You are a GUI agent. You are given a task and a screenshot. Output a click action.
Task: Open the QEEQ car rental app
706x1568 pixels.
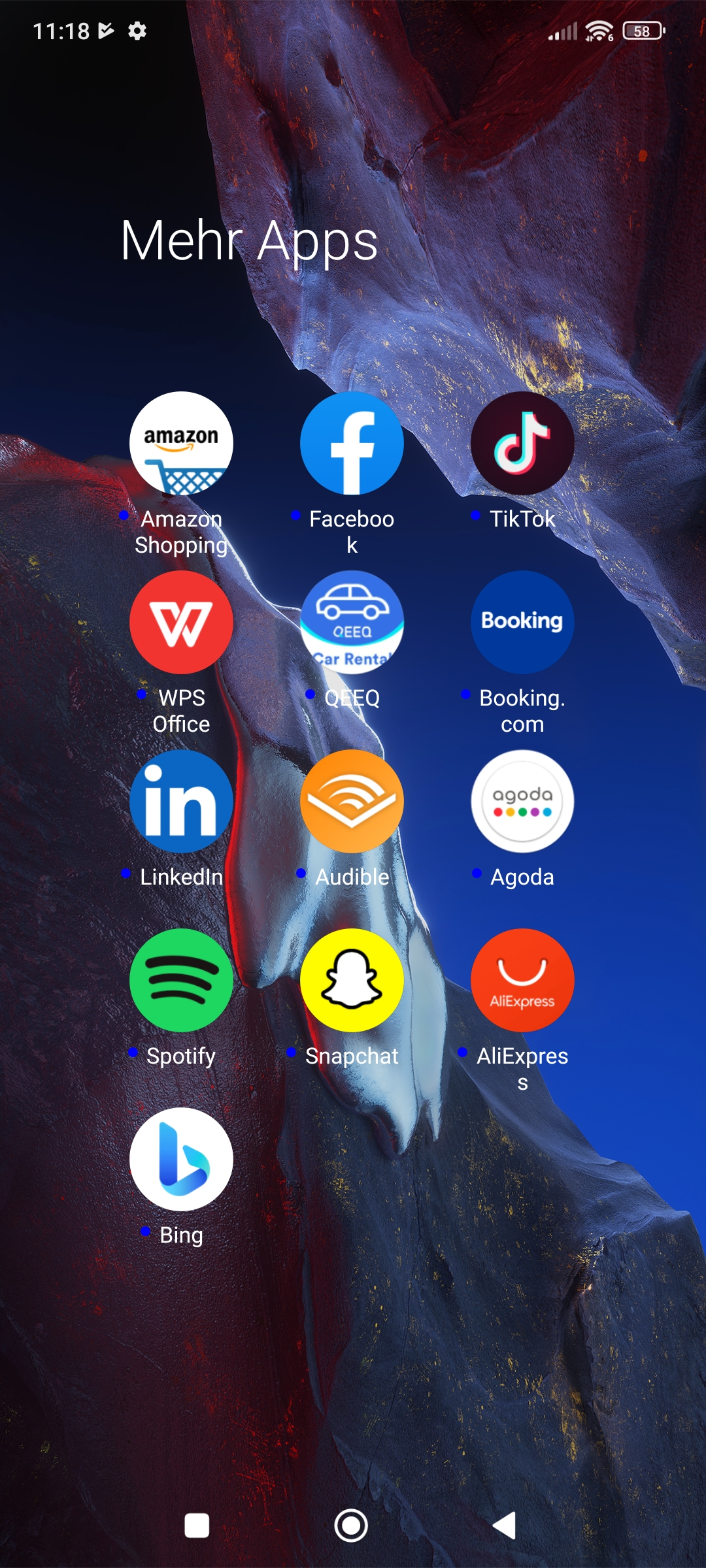click(352, 622)
